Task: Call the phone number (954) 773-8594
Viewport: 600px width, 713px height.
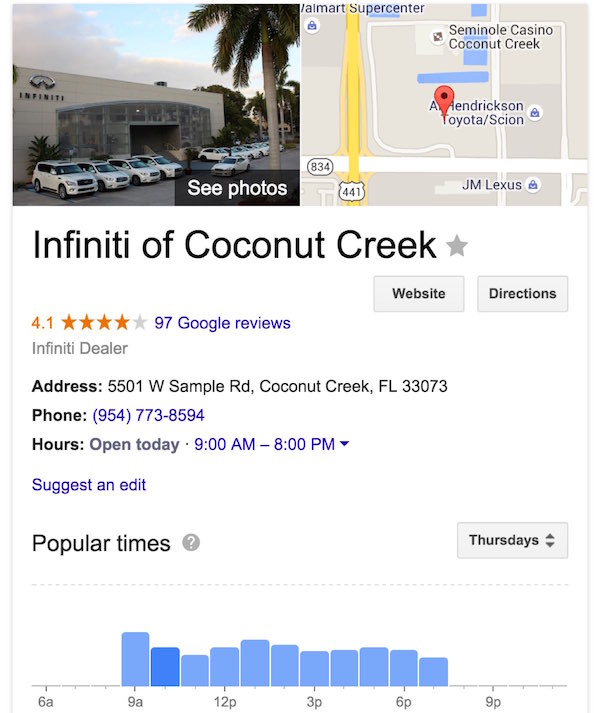Action: (x=148, y=415)
